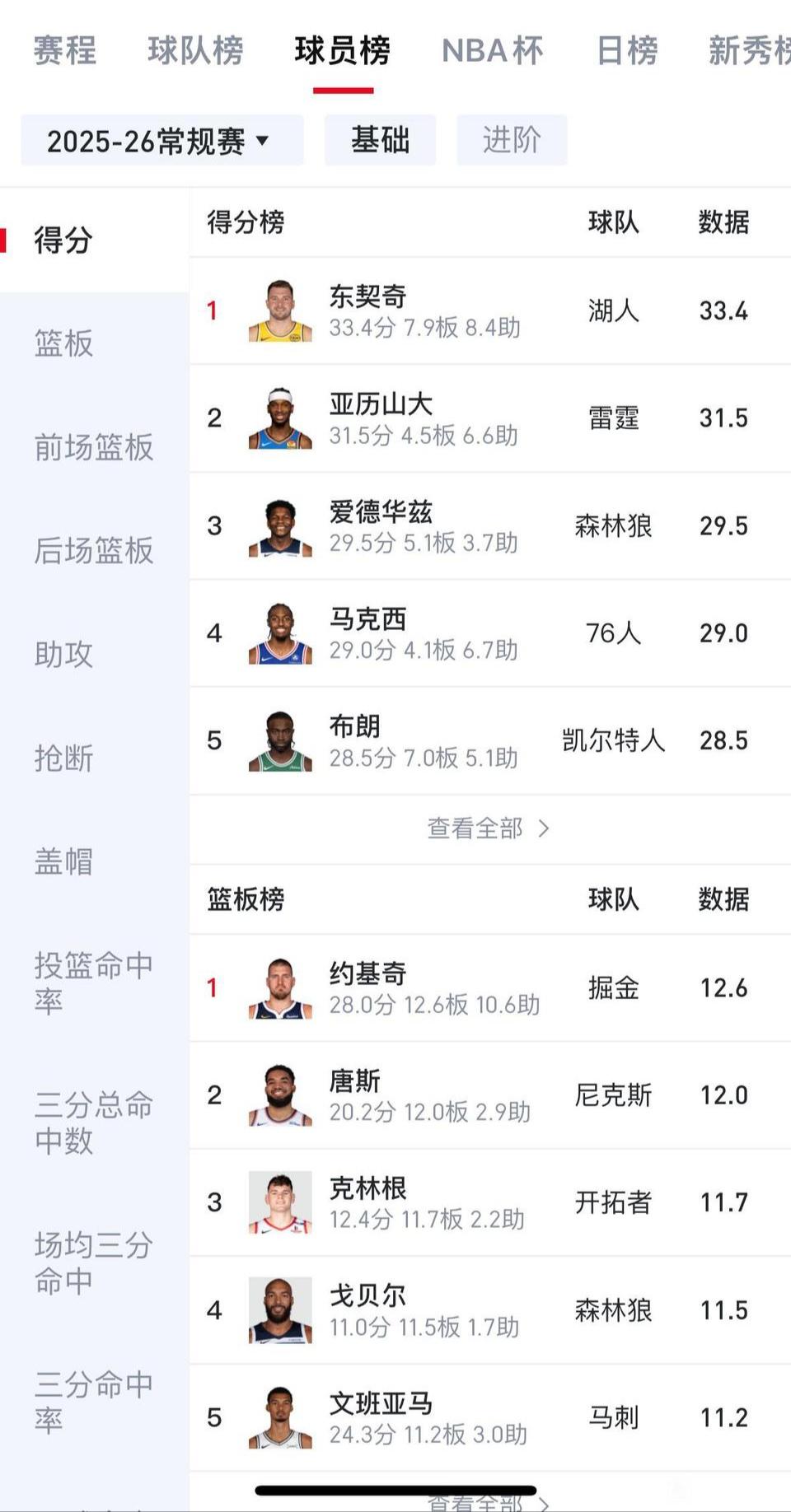Switch to the 进阶 stats view
The image size is (791, 1512).
pyautogui.click(x=511, y=140)
